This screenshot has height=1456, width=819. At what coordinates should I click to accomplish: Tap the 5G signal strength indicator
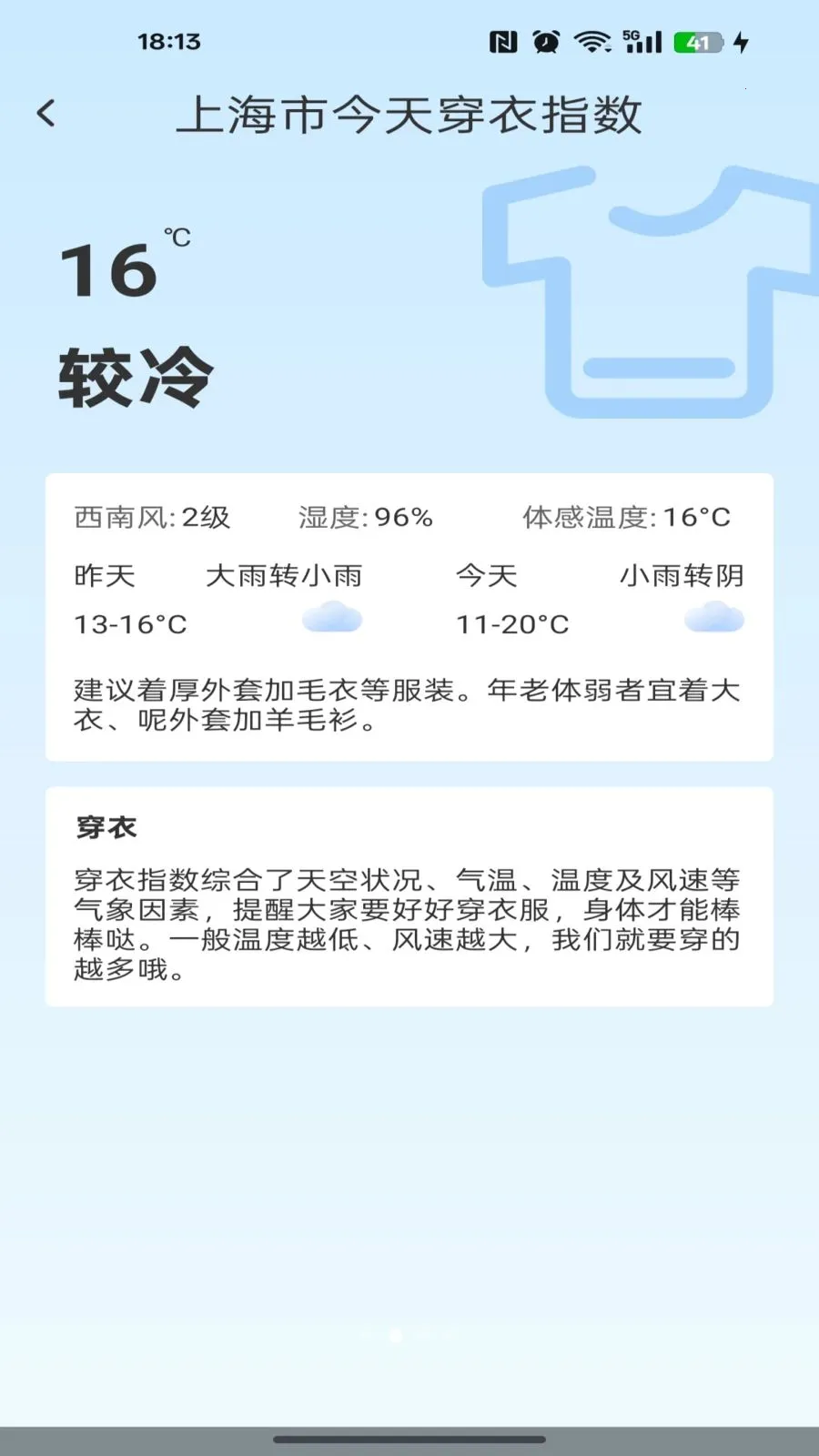point(643,41)
